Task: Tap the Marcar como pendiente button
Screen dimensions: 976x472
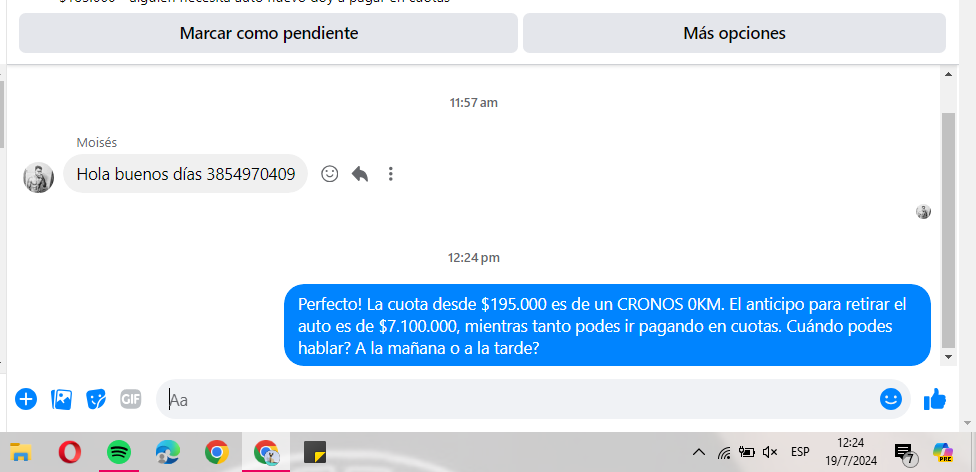Action: tap(268, 33)
